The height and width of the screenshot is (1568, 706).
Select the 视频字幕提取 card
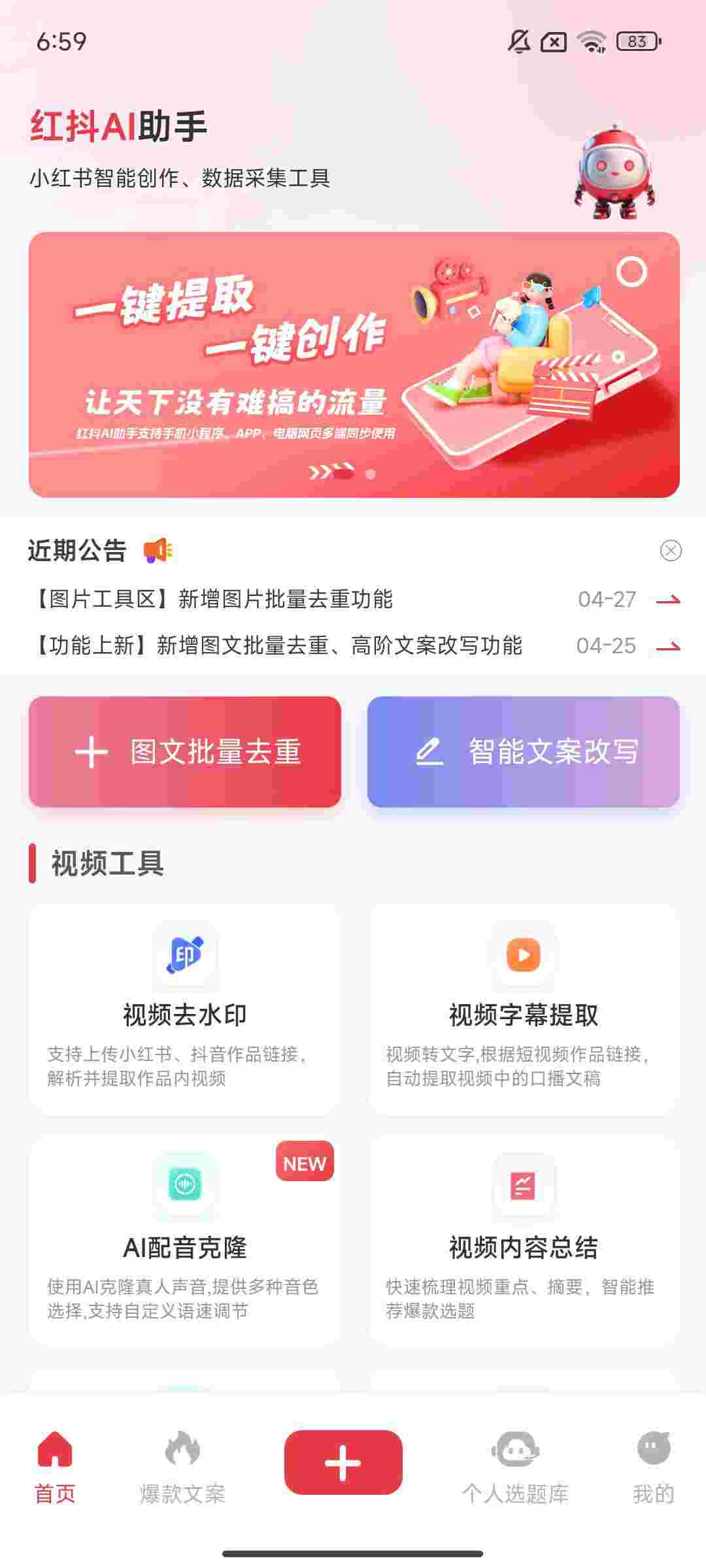[x=523, y=1010]
